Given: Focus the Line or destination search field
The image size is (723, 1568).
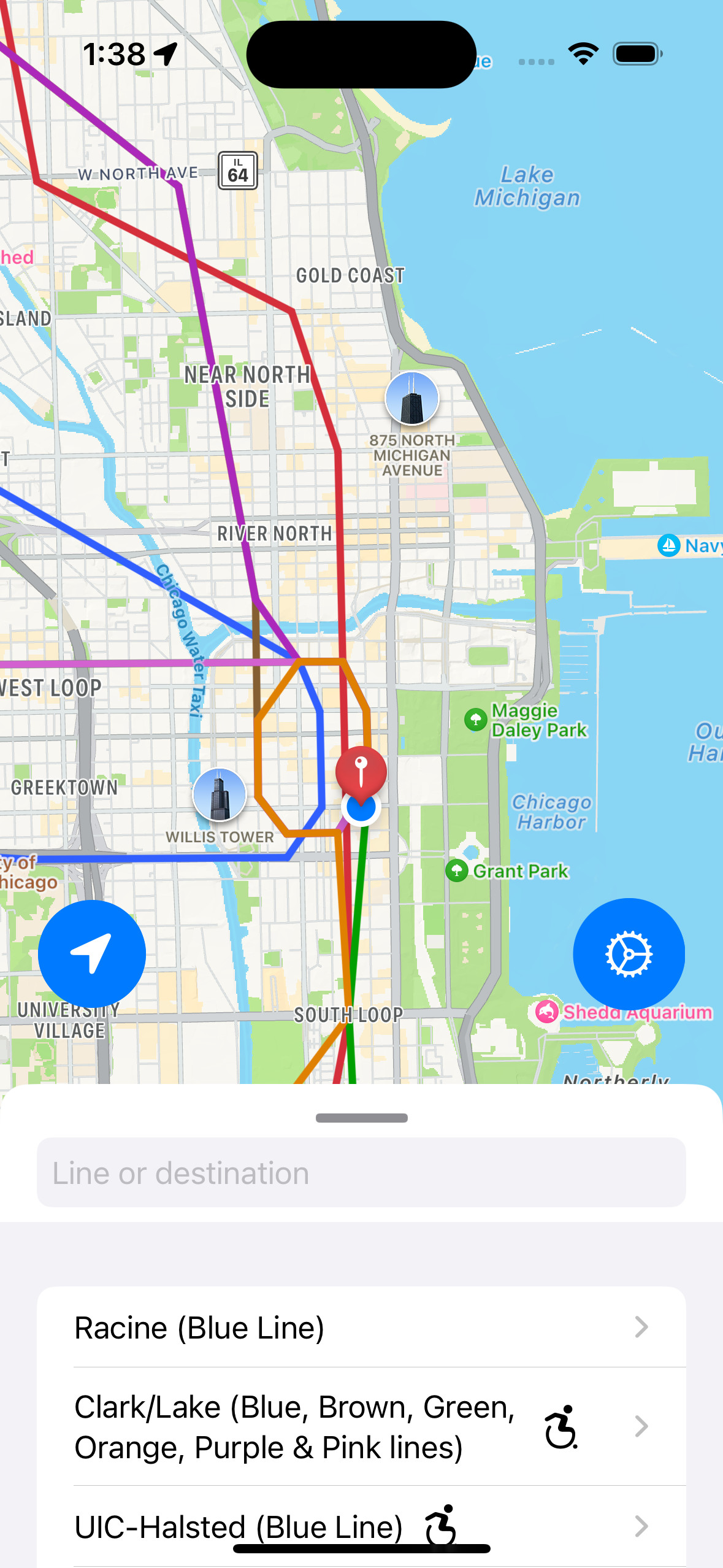Looking at the screenshot, I should point(361,1172).
